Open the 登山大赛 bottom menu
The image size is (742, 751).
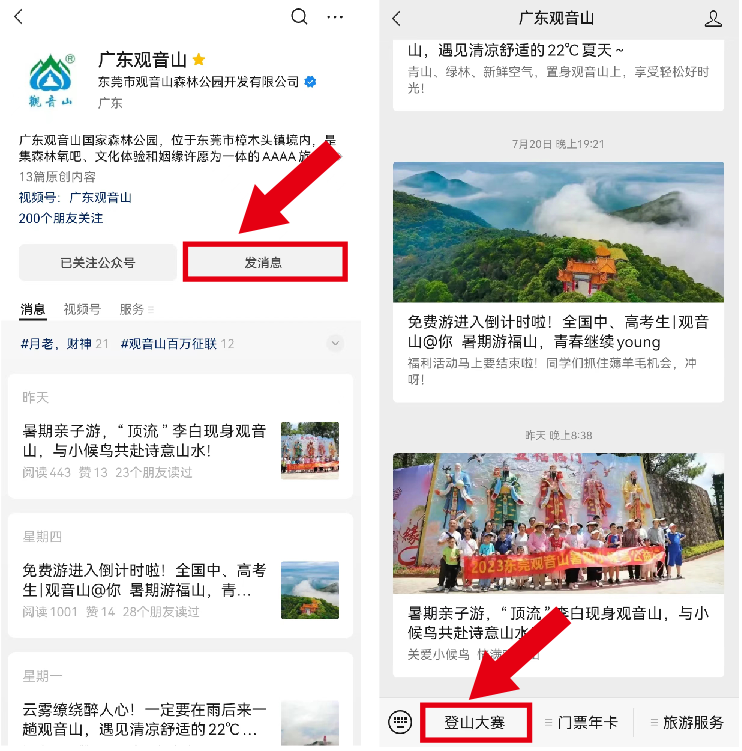(x=475, y=722)
